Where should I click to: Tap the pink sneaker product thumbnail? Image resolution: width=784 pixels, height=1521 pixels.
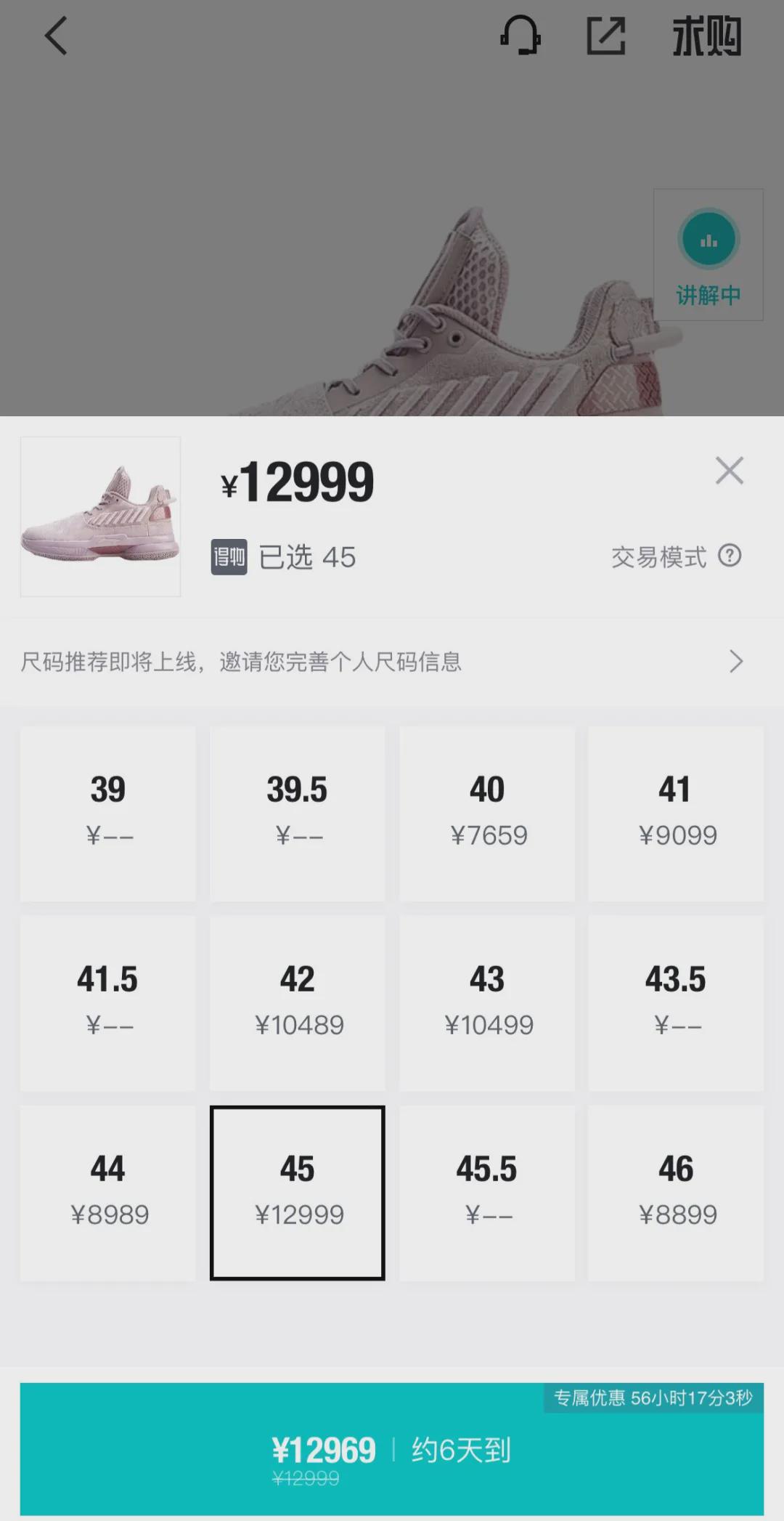[x=99, y=516]
